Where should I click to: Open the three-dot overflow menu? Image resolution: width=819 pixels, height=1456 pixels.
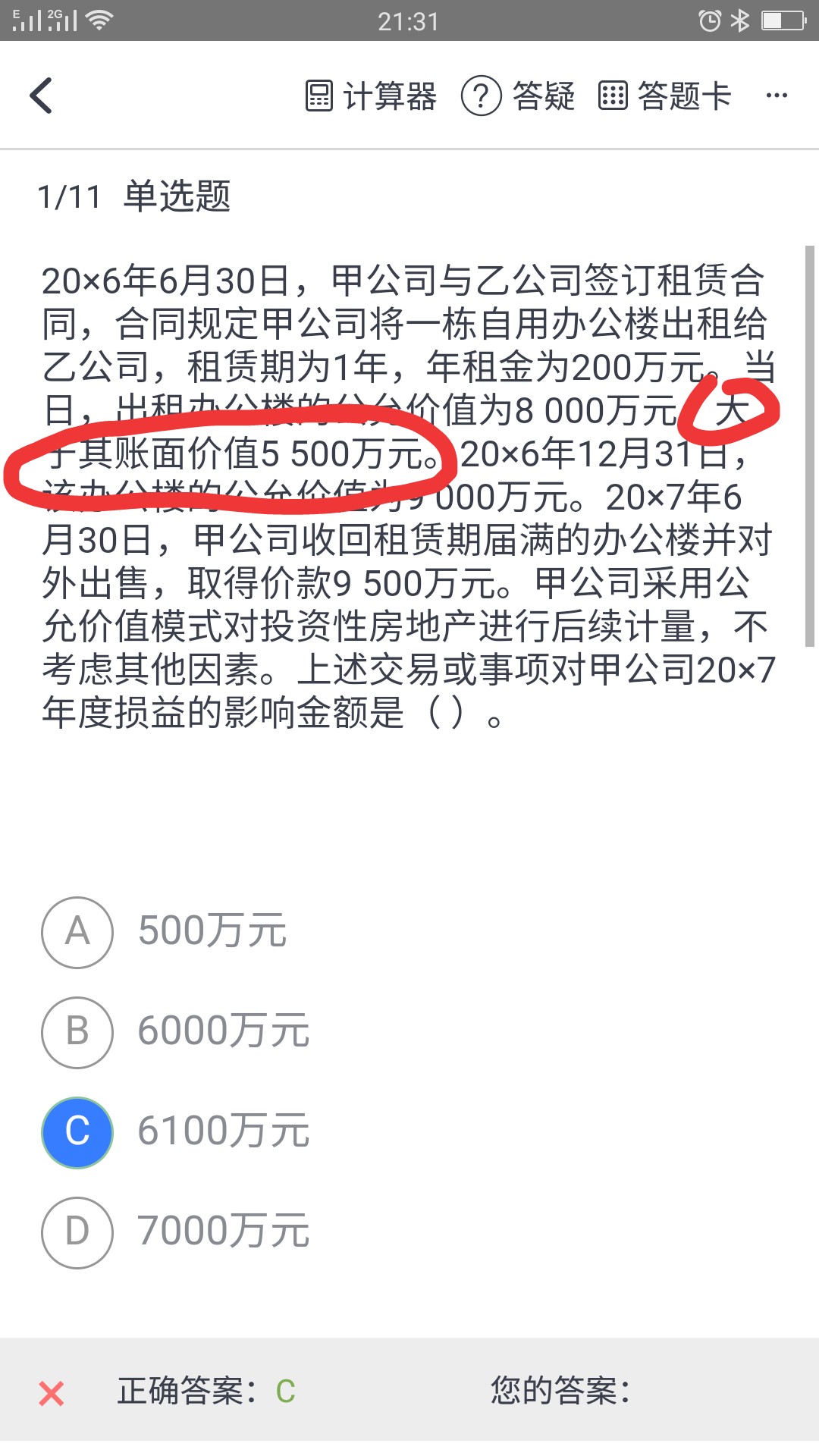point(777,96)
